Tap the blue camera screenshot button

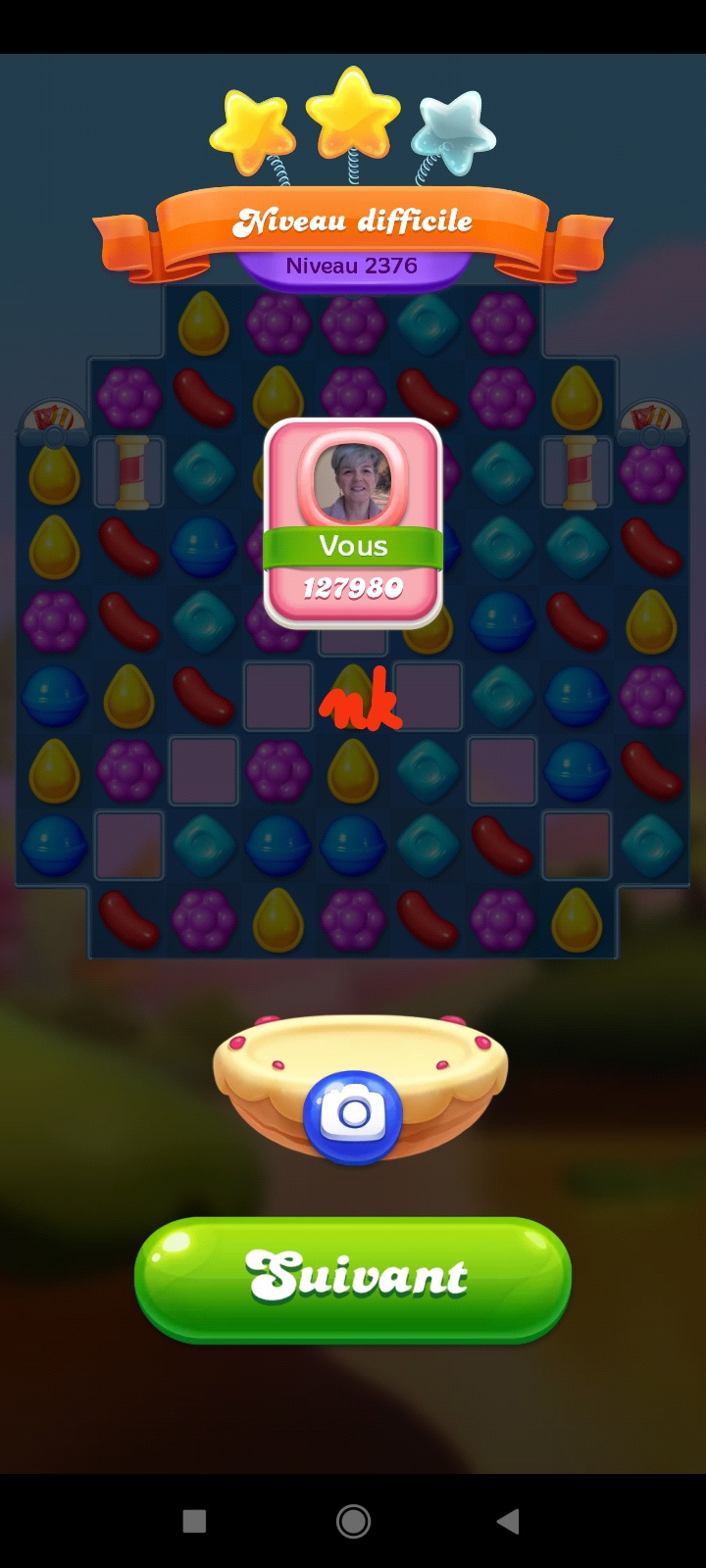click(353, 1115)
